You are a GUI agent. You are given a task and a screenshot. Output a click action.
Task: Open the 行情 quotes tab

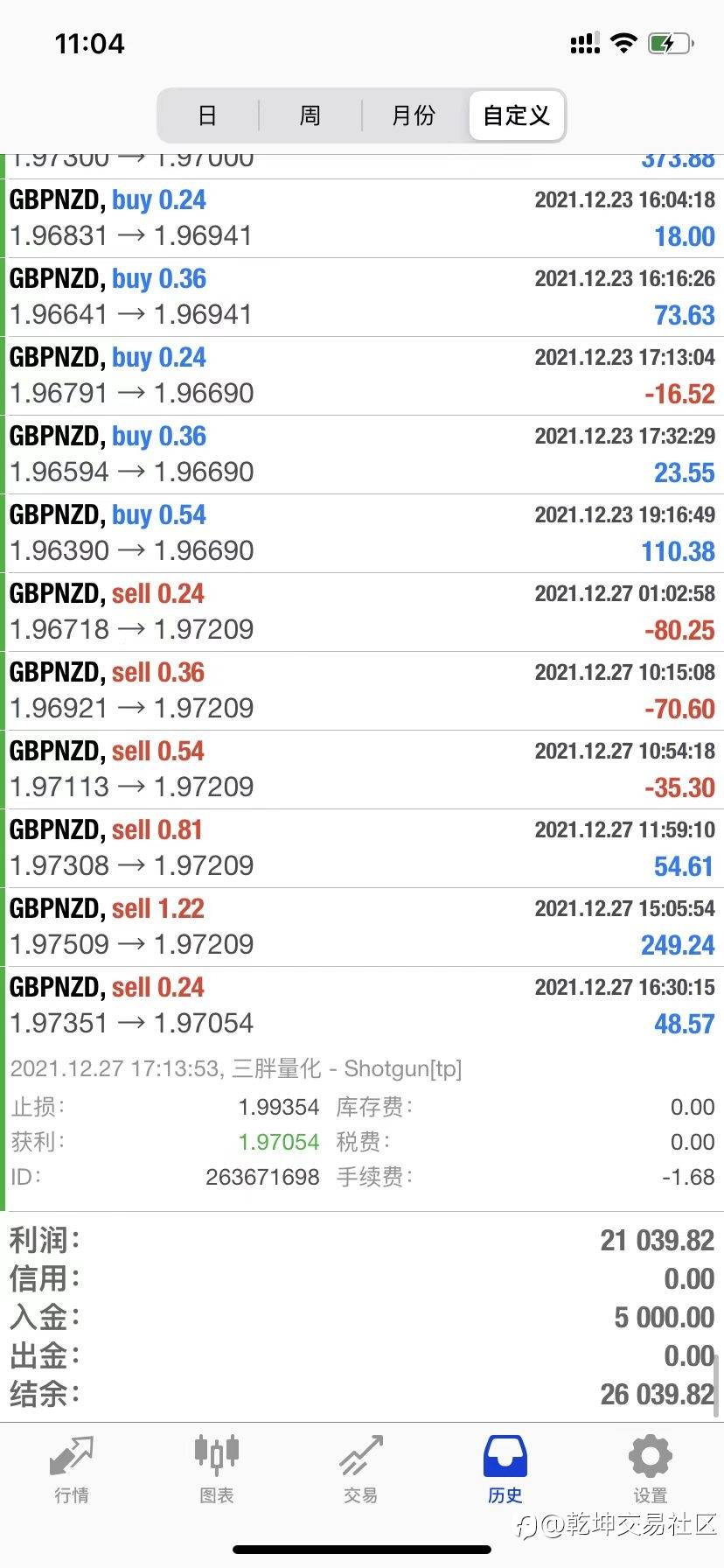[72, 1469]
